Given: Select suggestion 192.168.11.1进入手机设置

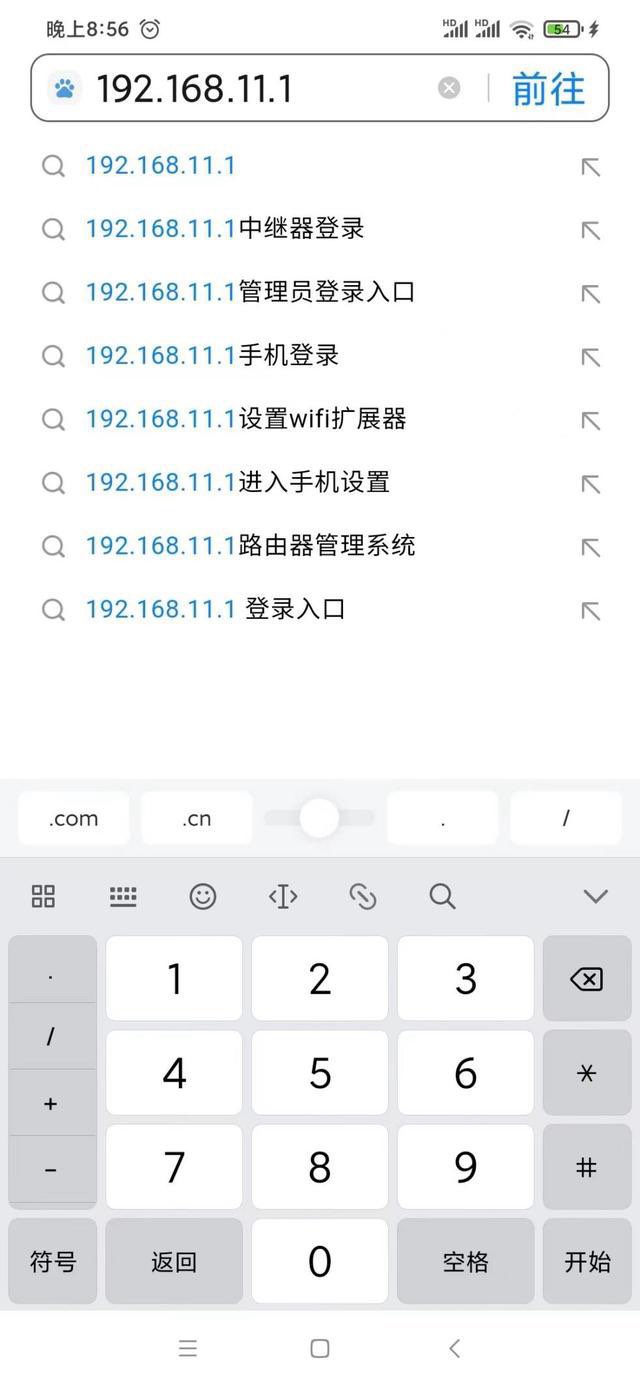Looking at the screenshot, I should point(237,482).
